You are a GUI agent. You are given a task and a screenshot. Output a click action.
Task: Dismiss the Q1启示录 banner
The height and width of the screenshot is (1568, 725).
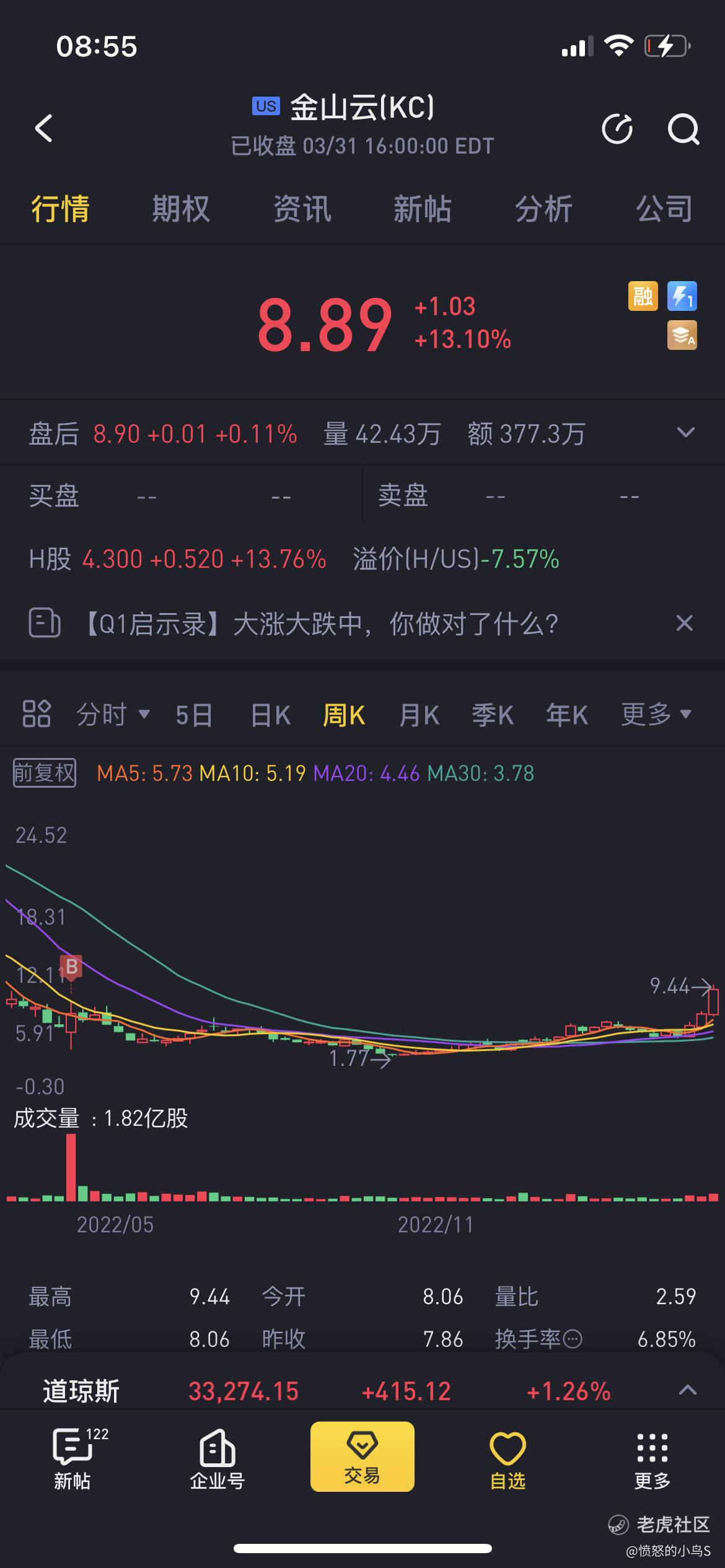point(684,623)
